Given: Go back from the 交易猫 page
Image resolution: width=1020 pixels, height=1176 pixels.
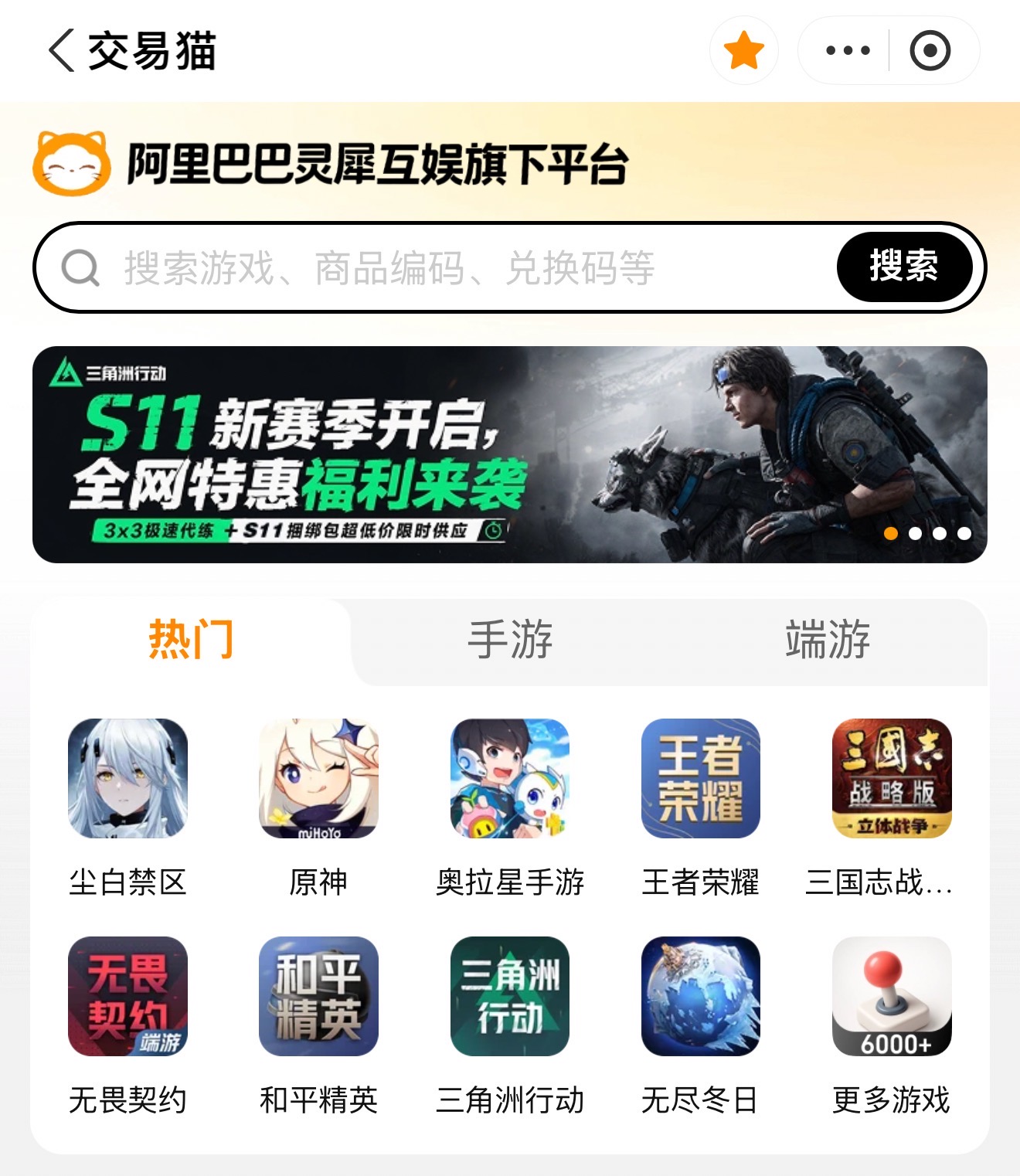Looking at the screenshot, I should point(62,51).
